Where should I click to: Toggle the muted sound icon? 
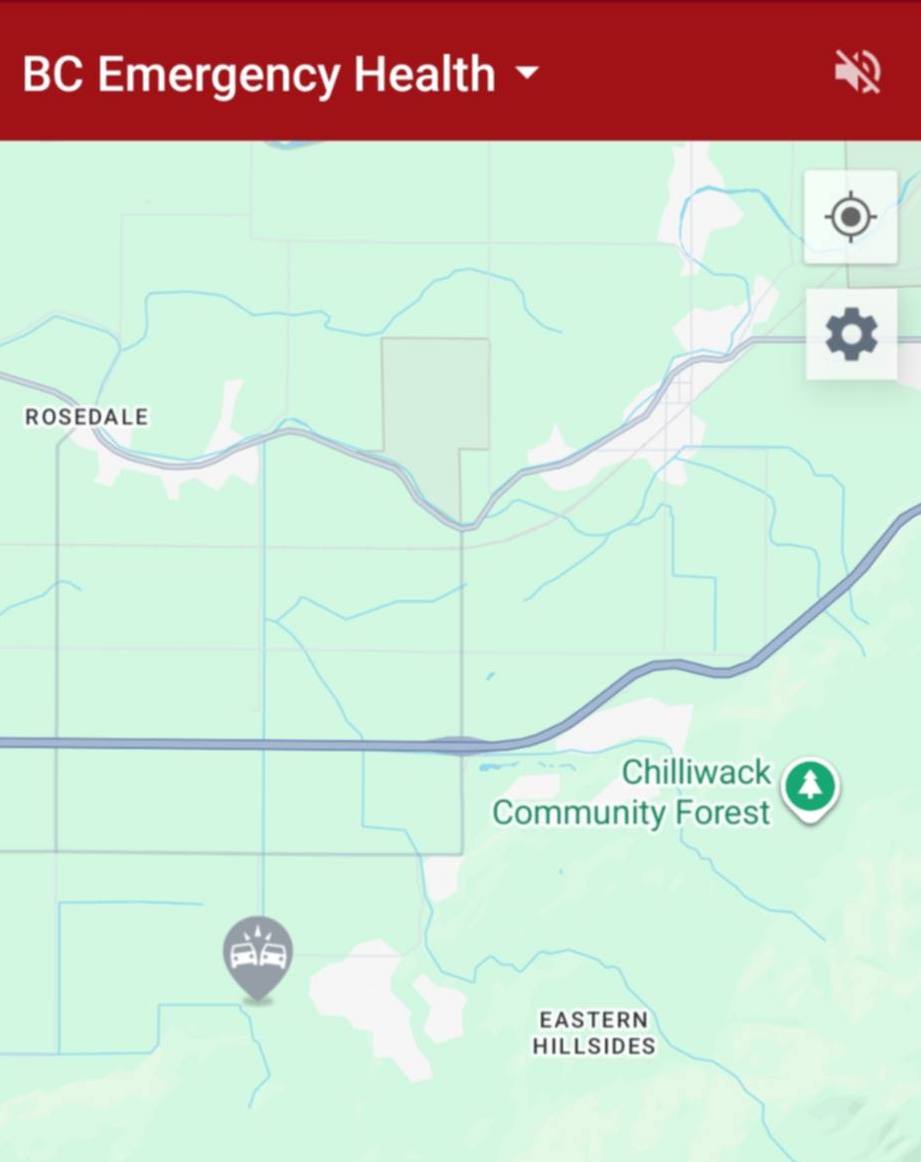[x=857, y=72]
